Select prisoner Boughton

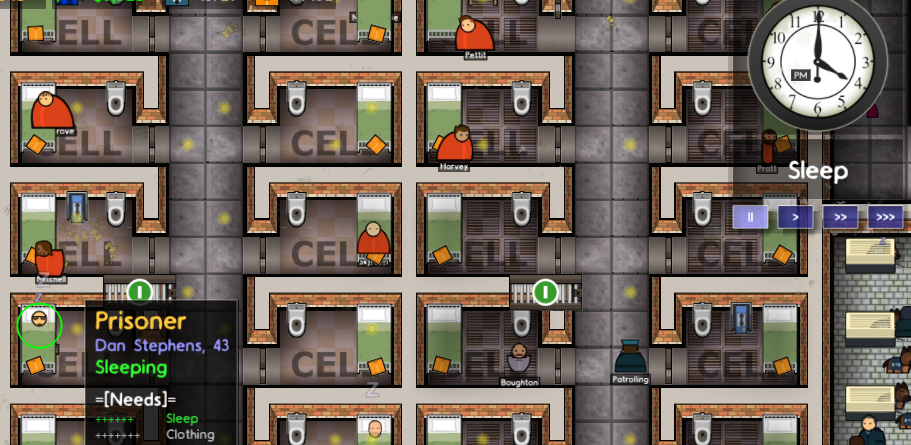[x=518, y=359]
